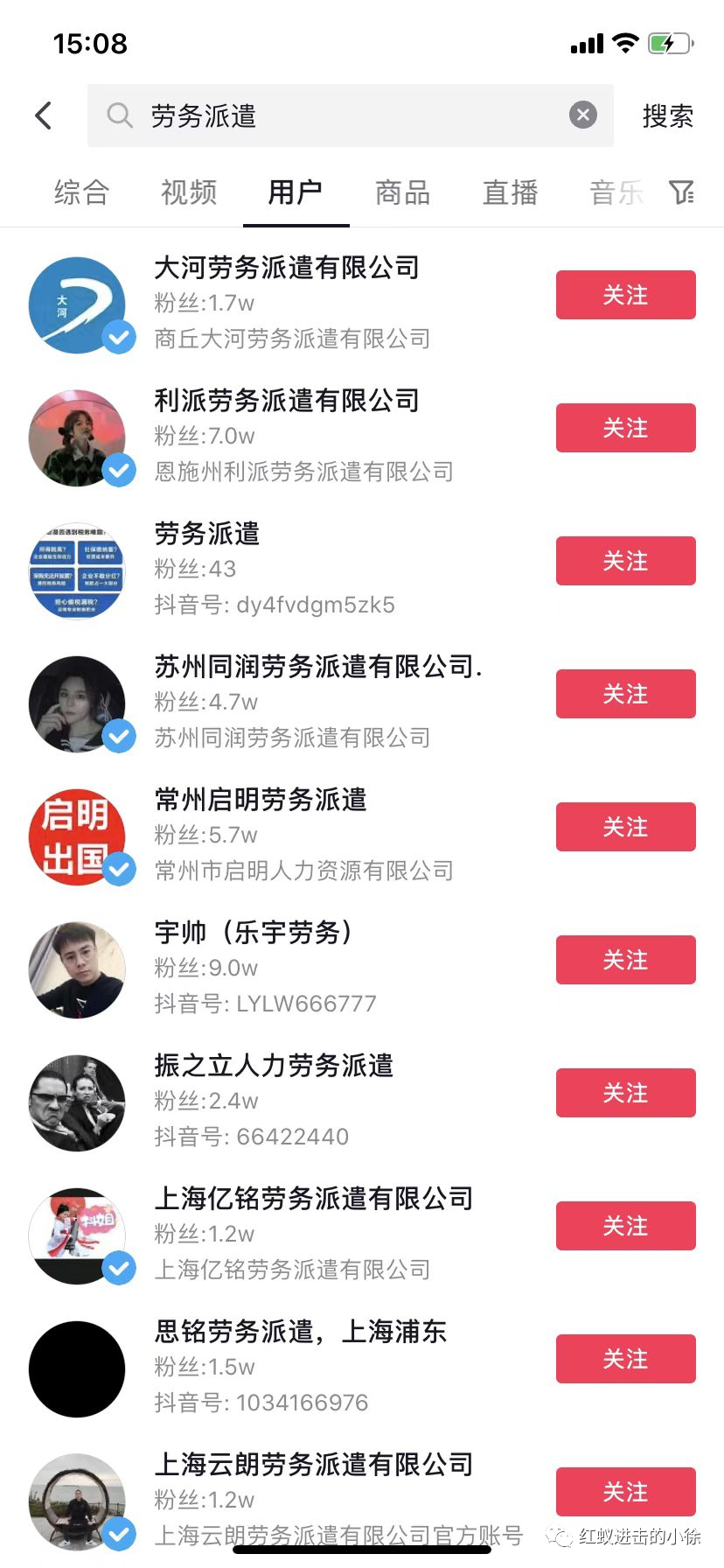The image size is (724, 1568).
Task: Switch to the 视频 tab
Action: 189,192
